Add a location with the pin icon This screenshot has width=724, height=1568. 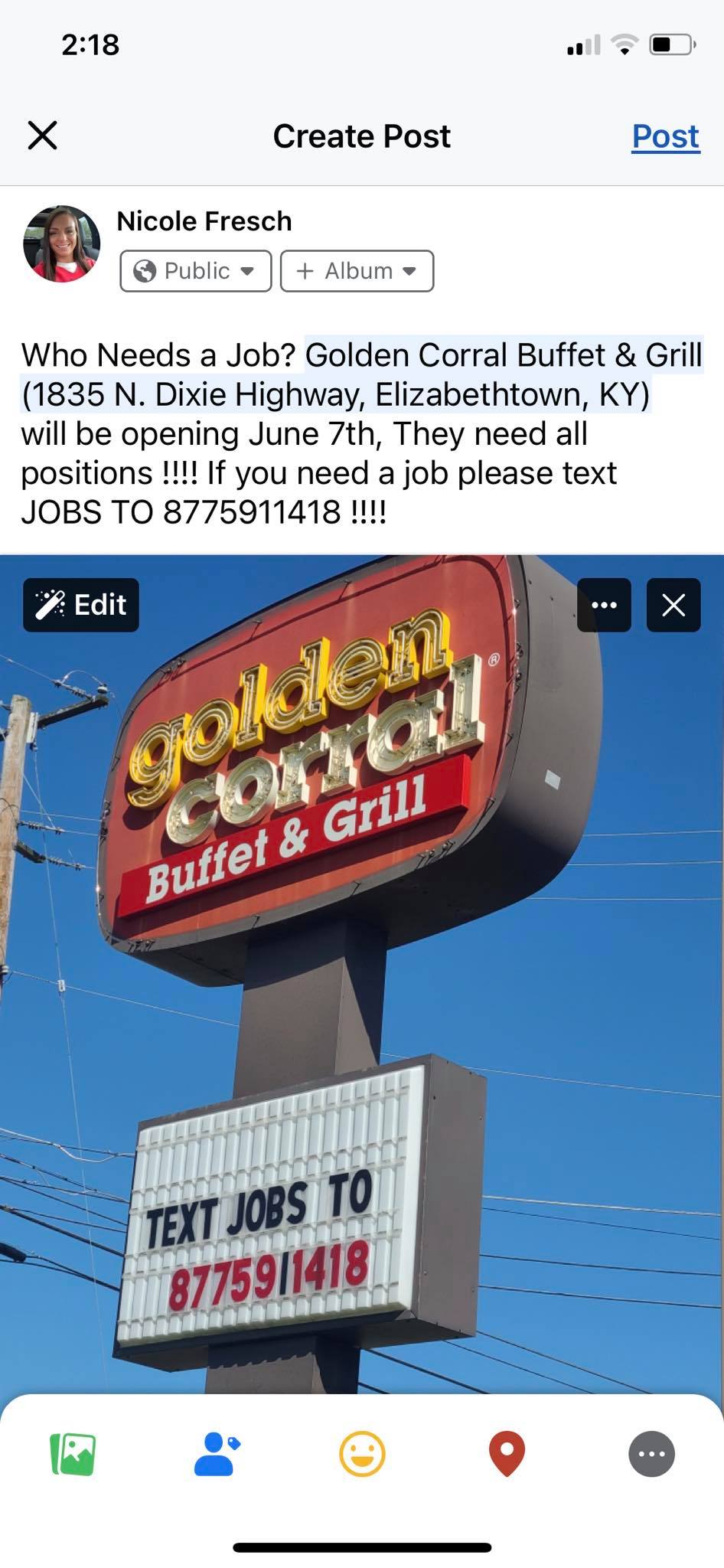point(507,1453)
